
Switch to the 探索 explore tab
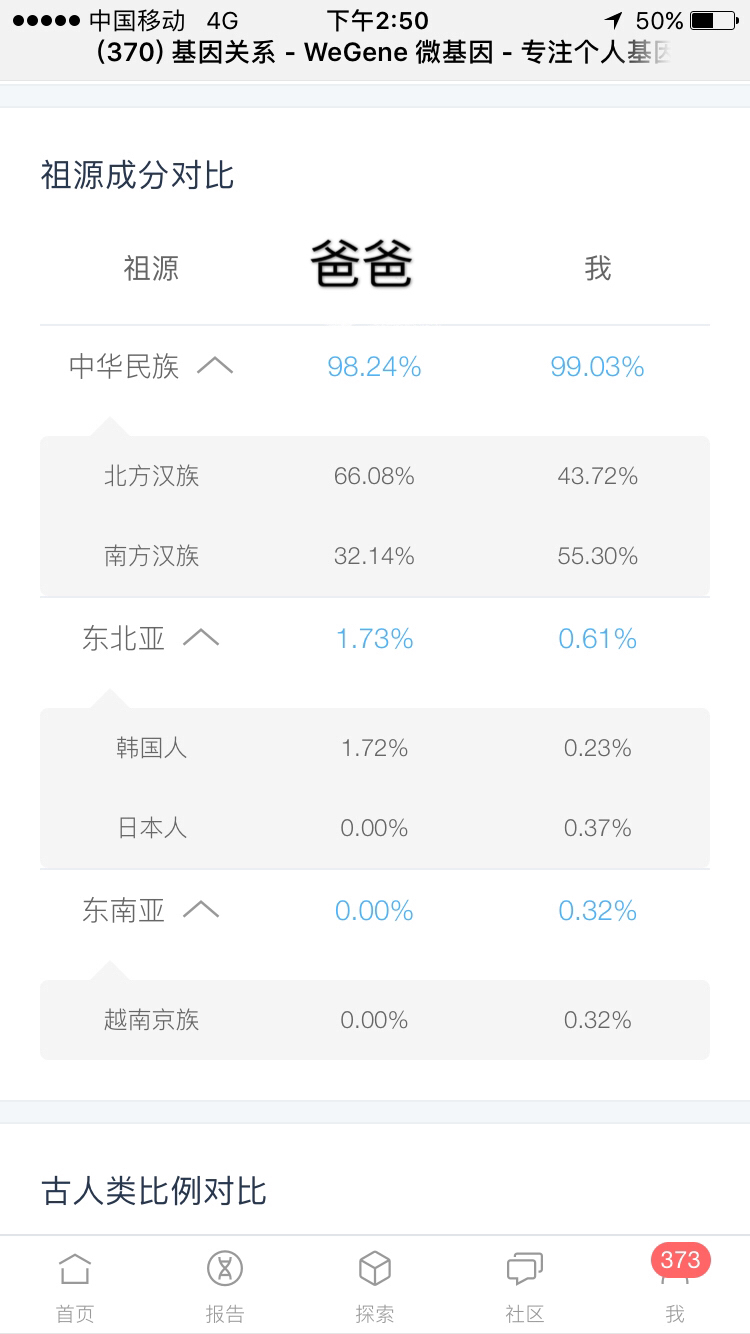tap(375, 1286)
